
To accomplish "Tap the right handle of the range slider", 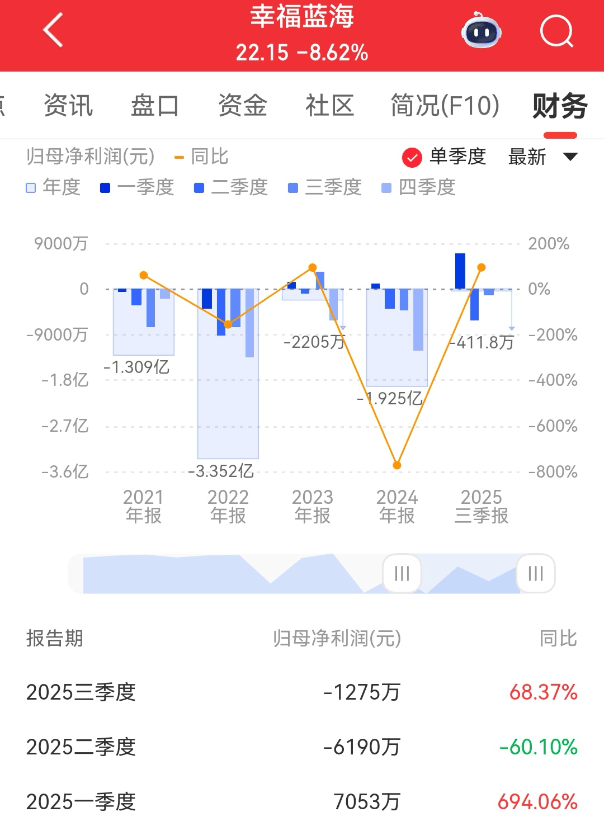I will (535, 574).
